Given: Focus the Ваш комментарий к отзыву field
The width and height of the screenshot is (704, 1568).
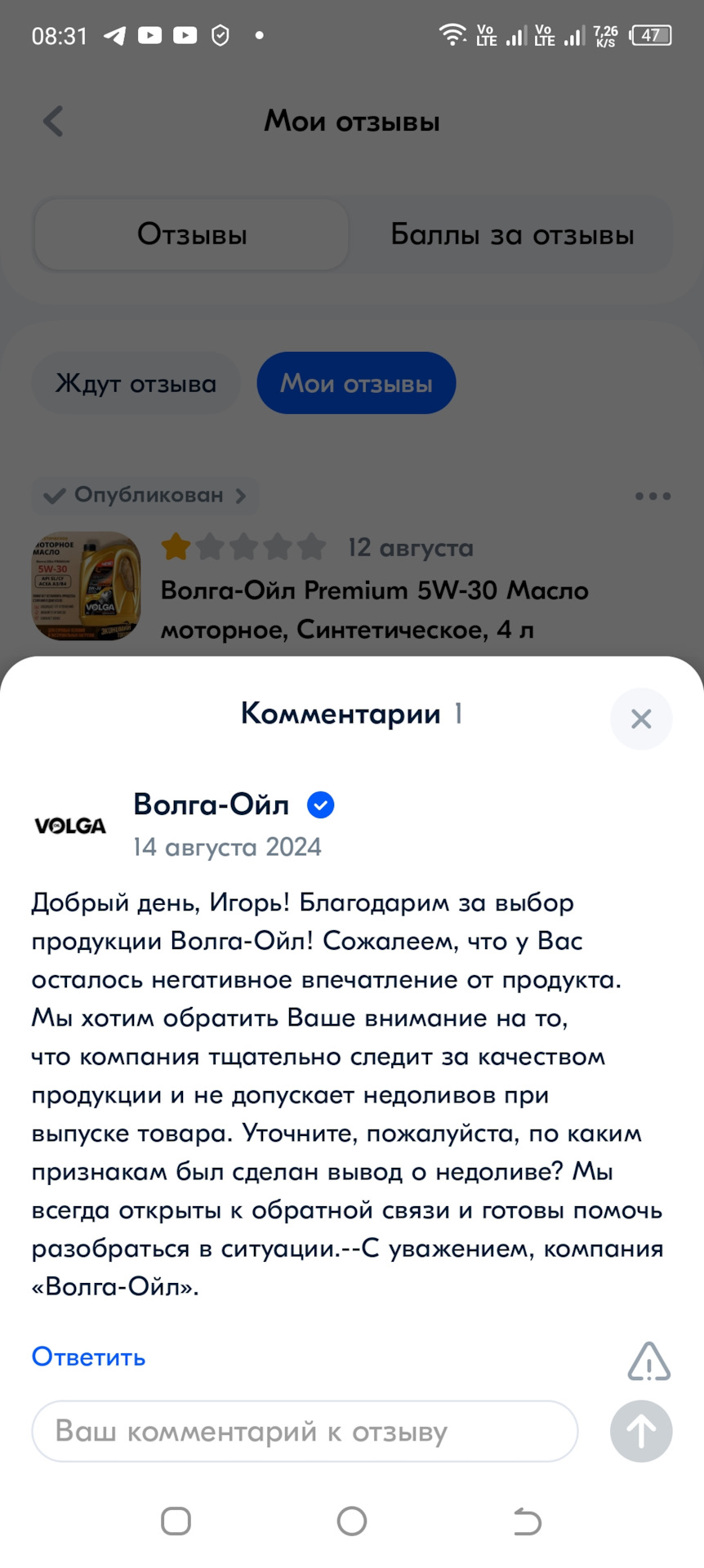Looking at the screenshot, I should tap(305, 1432).
